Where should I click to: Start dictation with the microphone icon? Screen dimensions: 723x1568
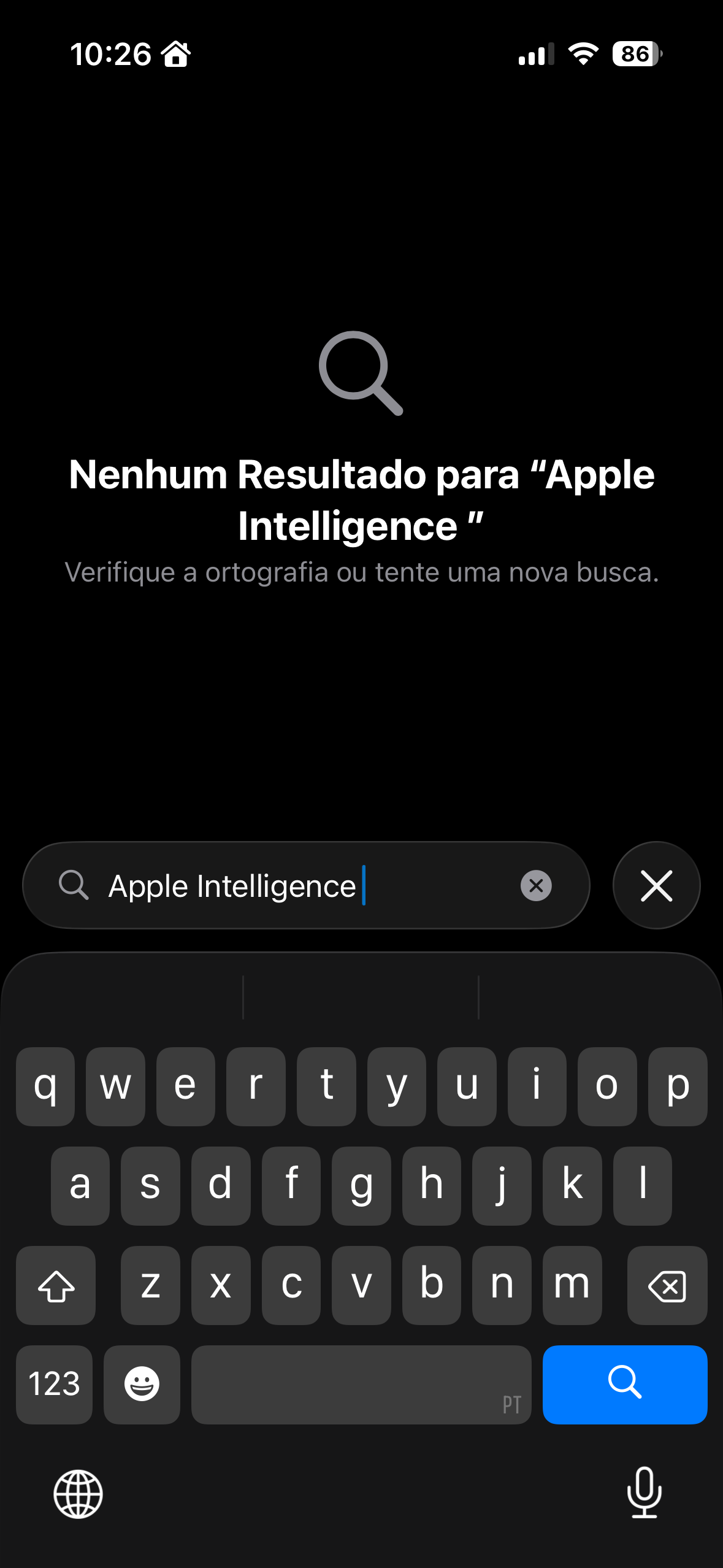[x=644, y=1493]
